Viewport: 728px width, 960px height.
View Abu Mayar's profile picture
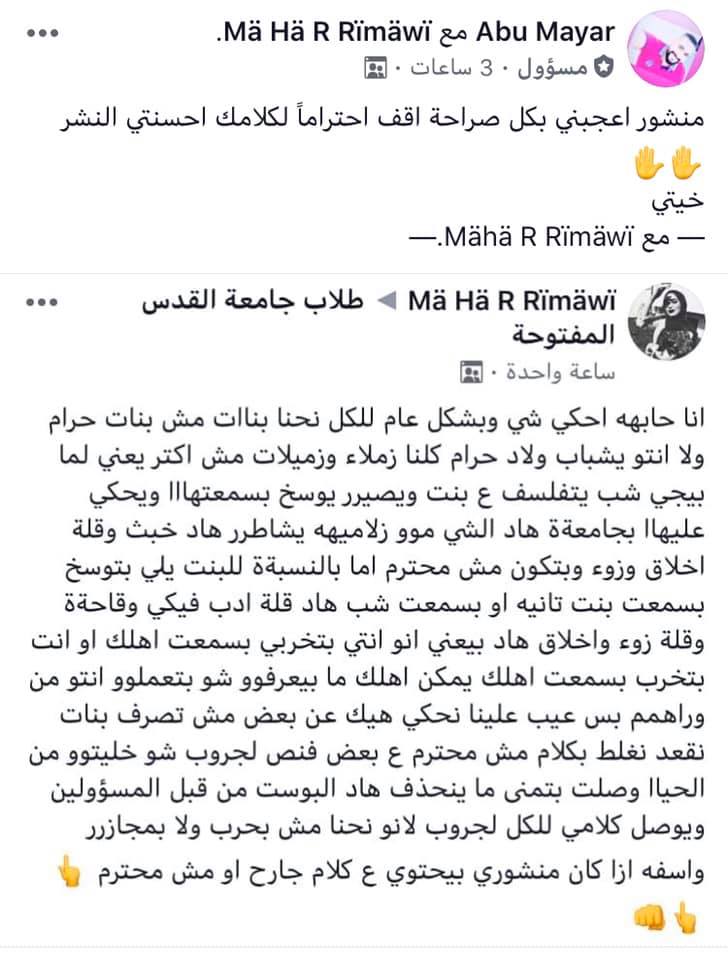point(667,48)
